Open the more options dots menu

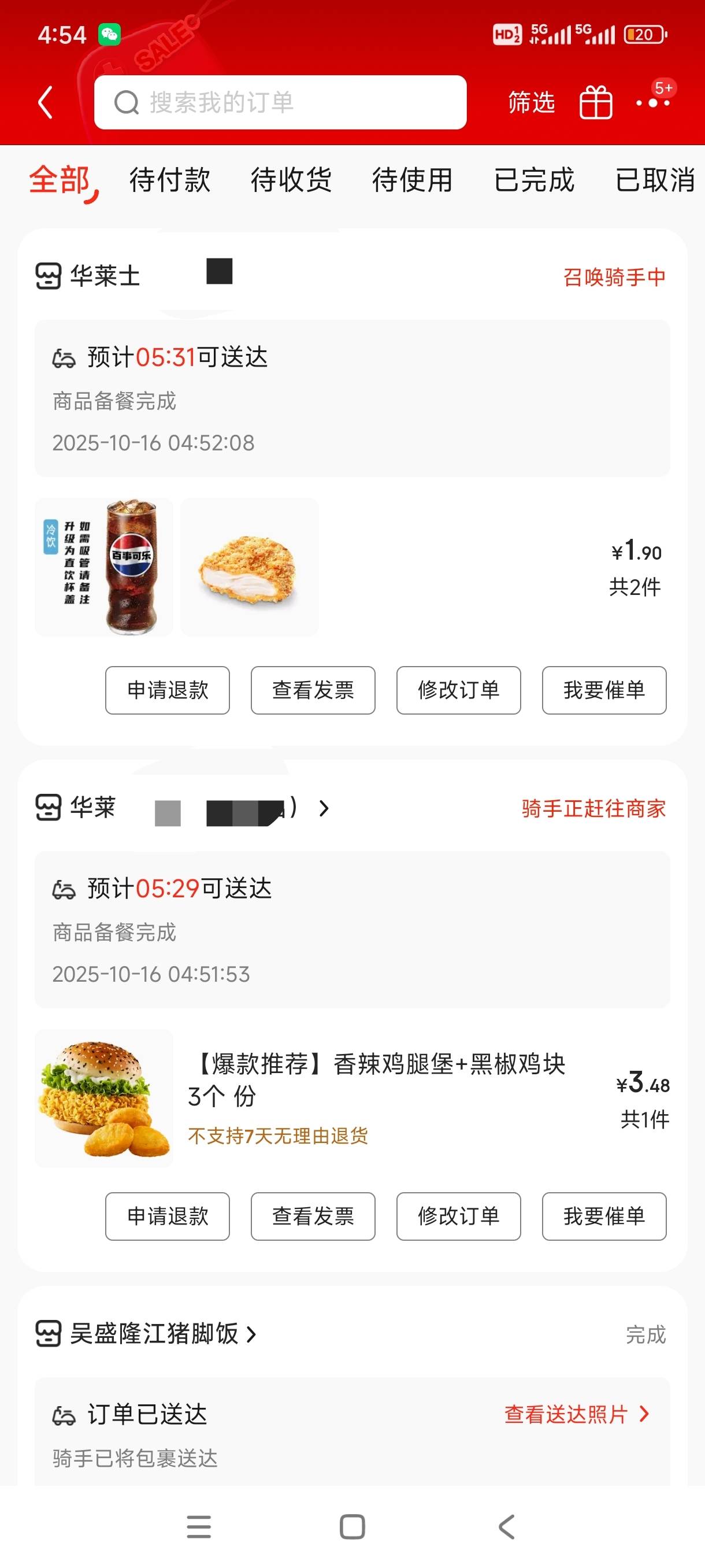click(x=652, y=102)
